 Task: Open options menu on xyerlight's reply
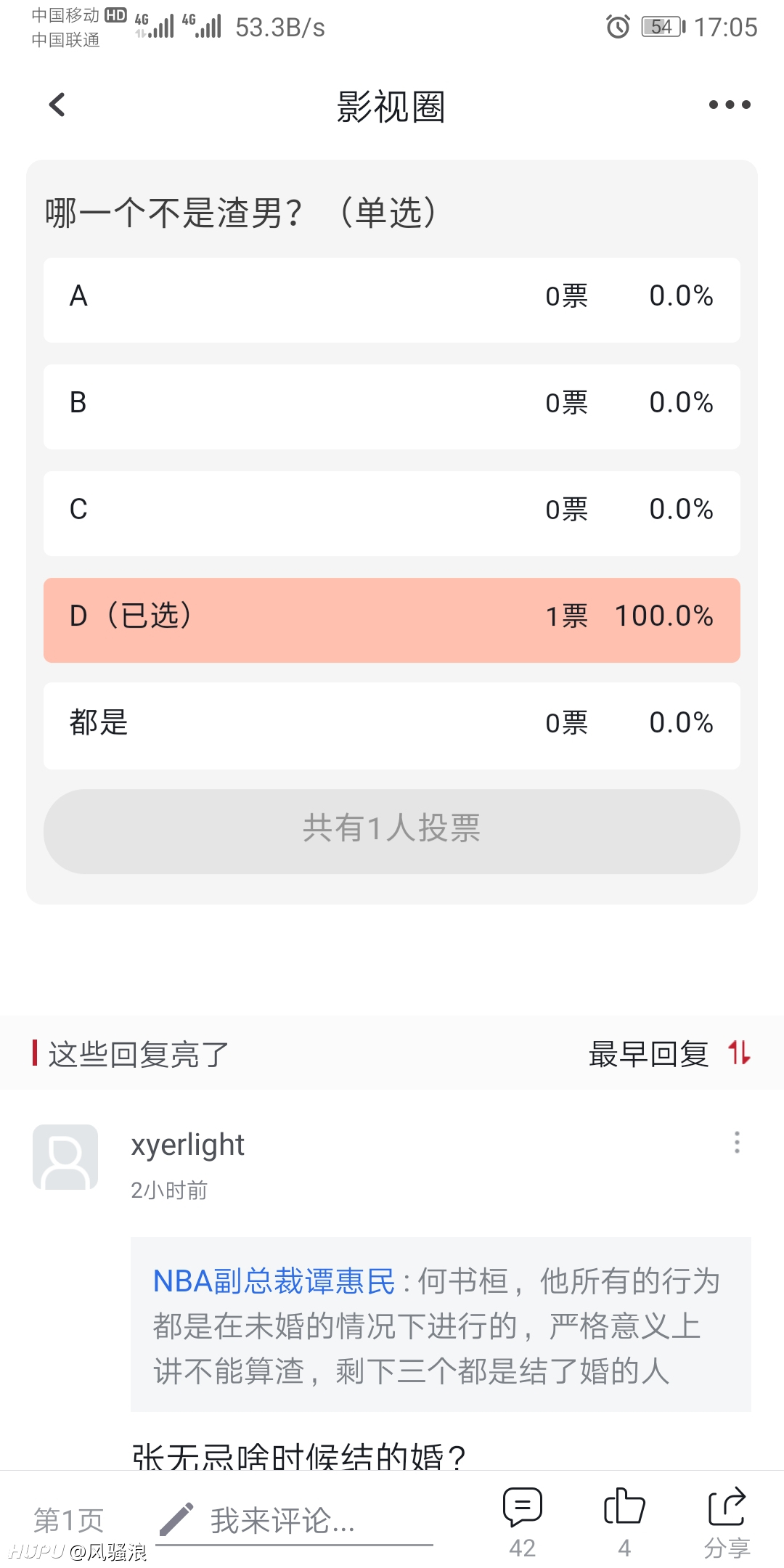(x=737, y=1142)
